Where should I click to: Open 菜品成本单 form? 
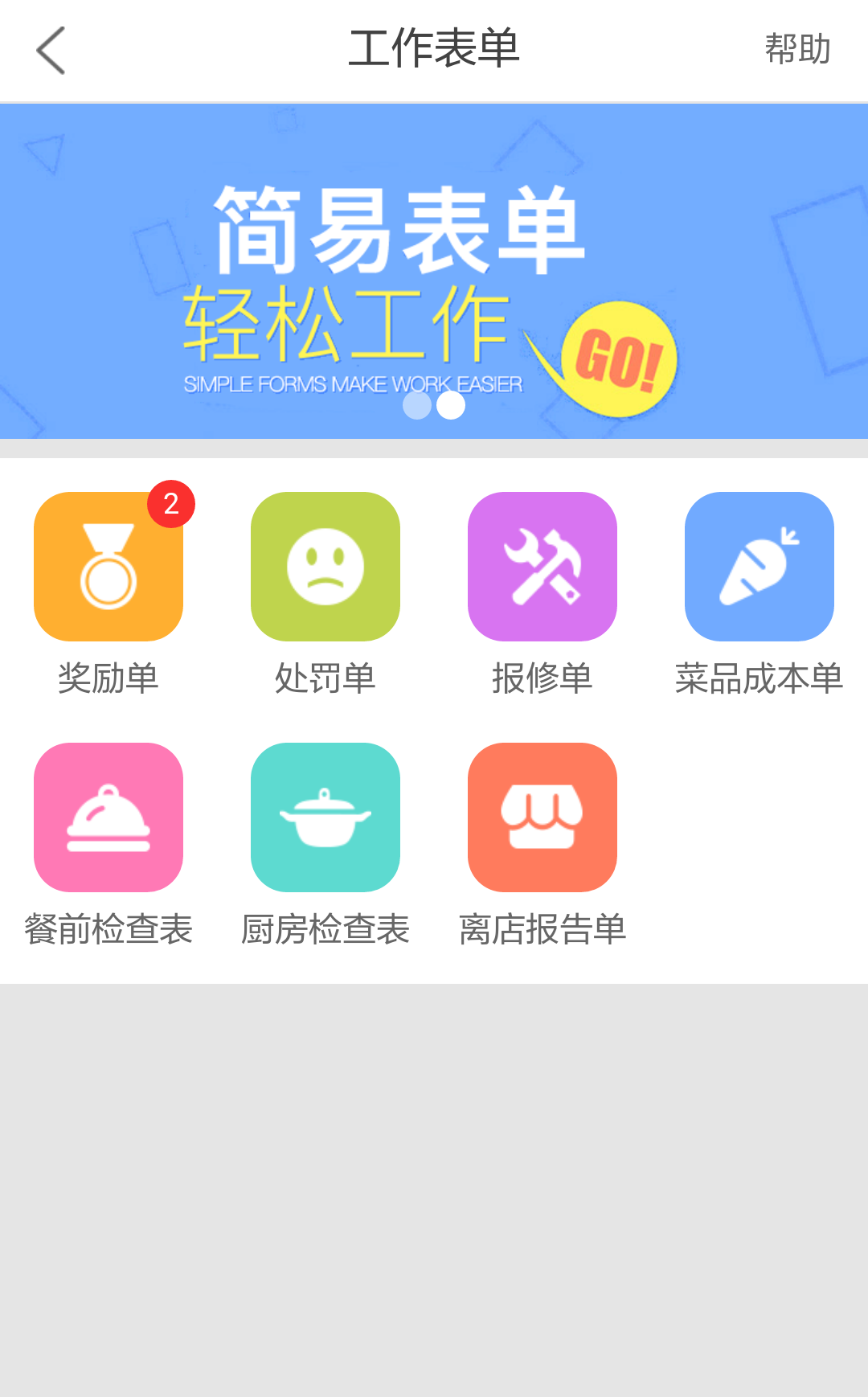759,567
